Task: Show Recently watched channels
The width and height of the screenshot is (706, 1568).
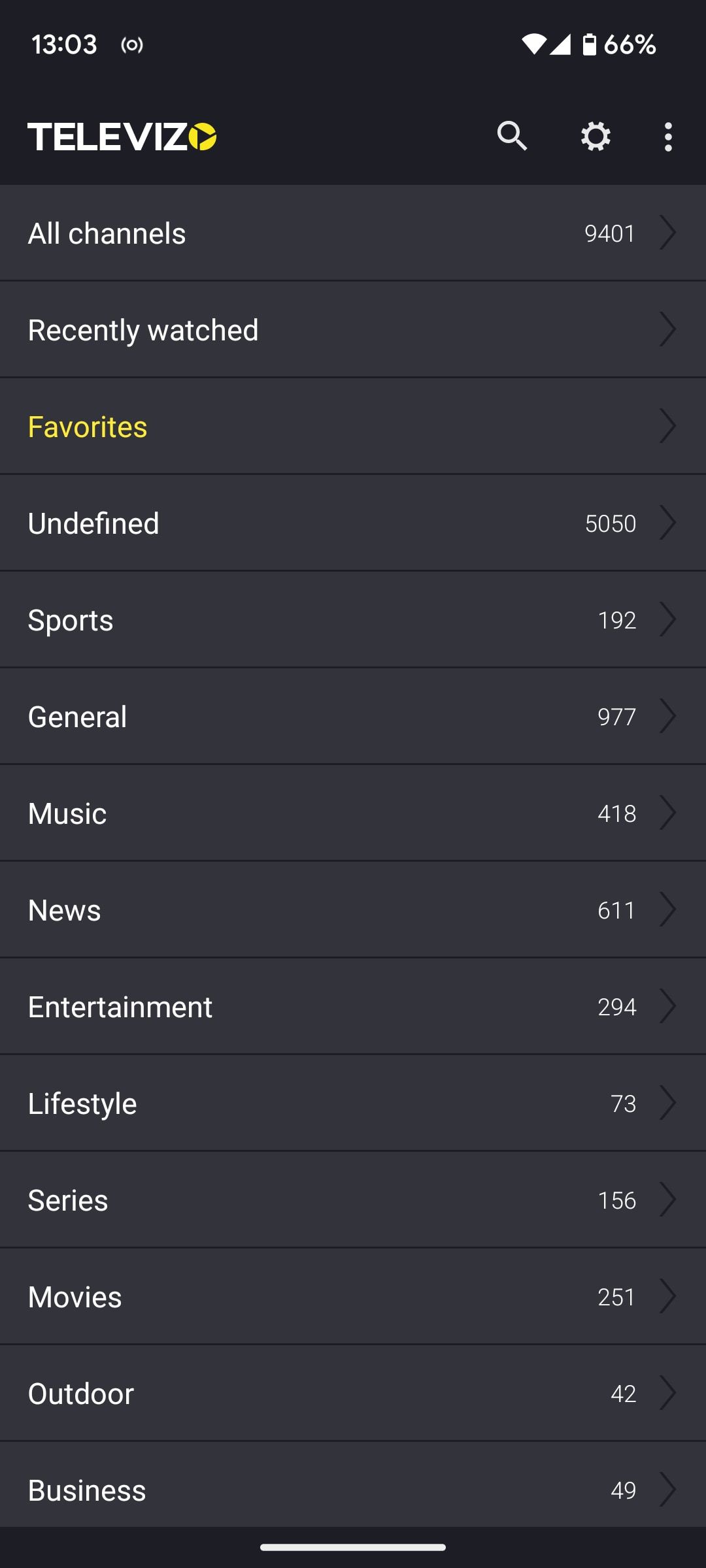Action: click(x=353, y=330)
